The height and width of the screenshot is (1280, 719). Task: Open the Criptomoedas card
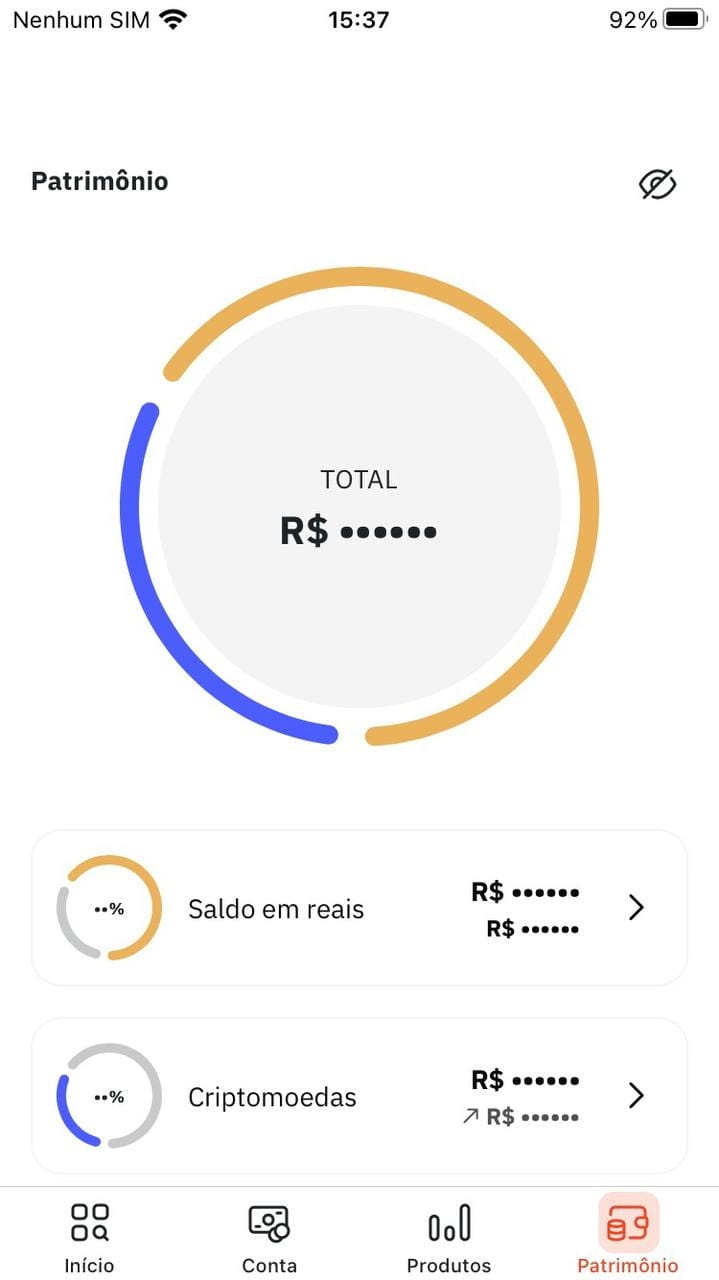click(359, 1096)
